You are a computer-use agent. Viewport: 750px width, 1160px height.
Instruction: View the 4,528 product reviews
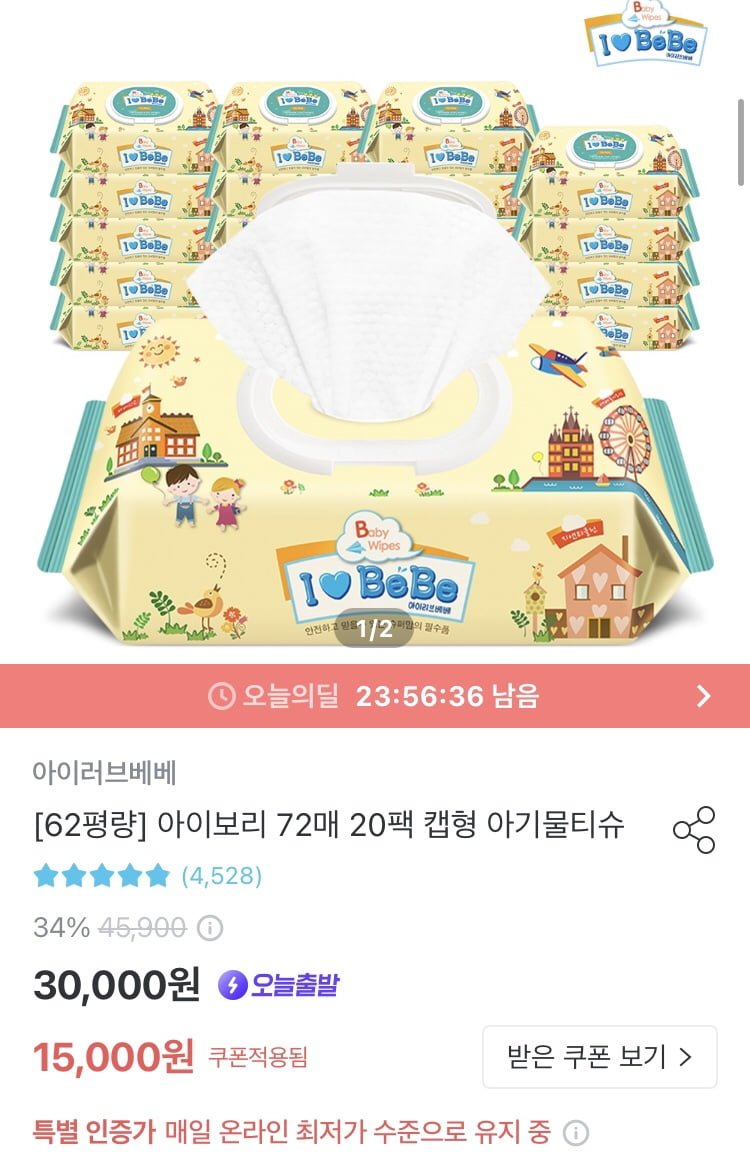click(x=221, y=877)
